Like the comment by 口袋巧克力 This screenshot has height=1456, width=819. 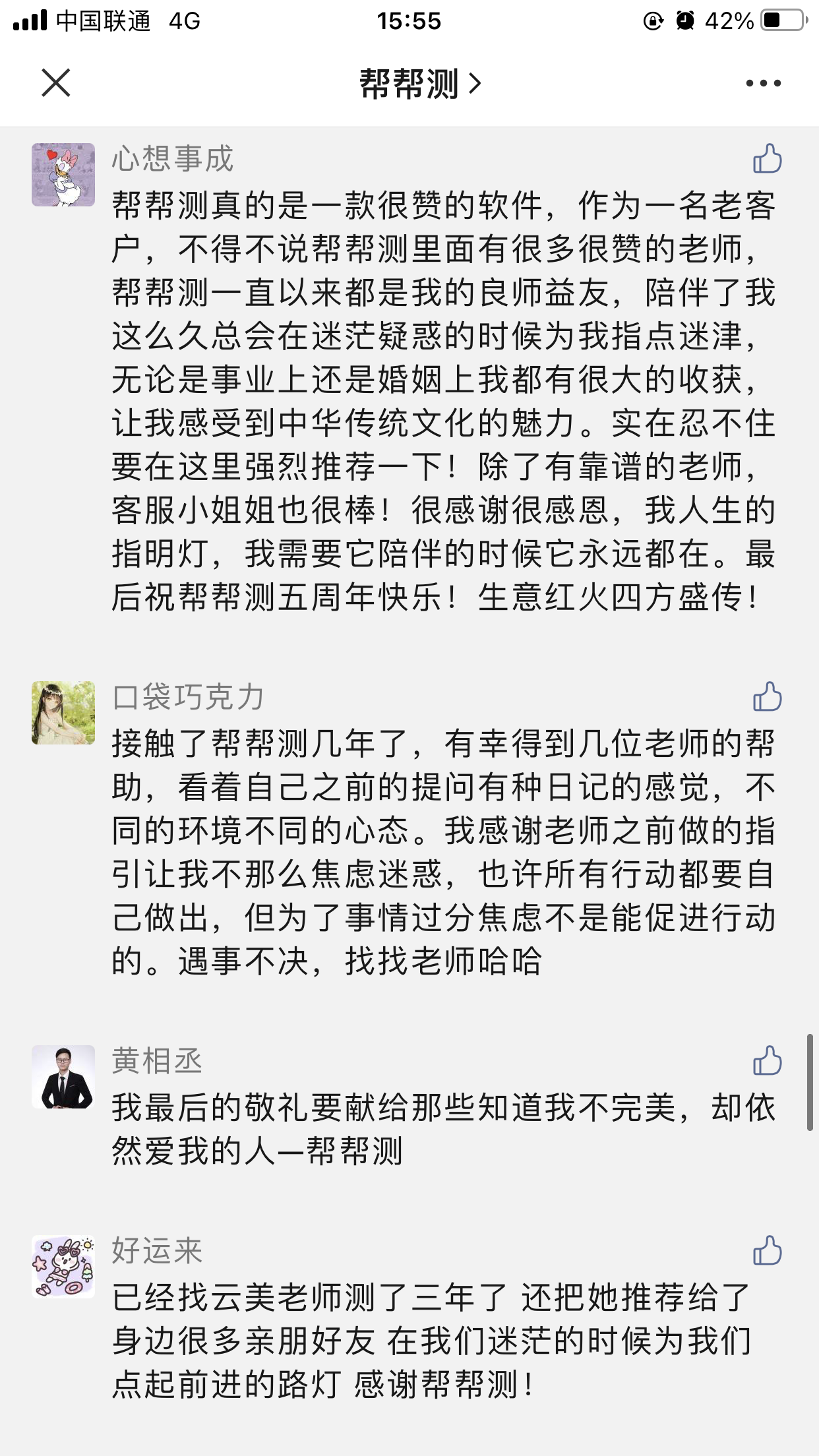pos(767,697)
